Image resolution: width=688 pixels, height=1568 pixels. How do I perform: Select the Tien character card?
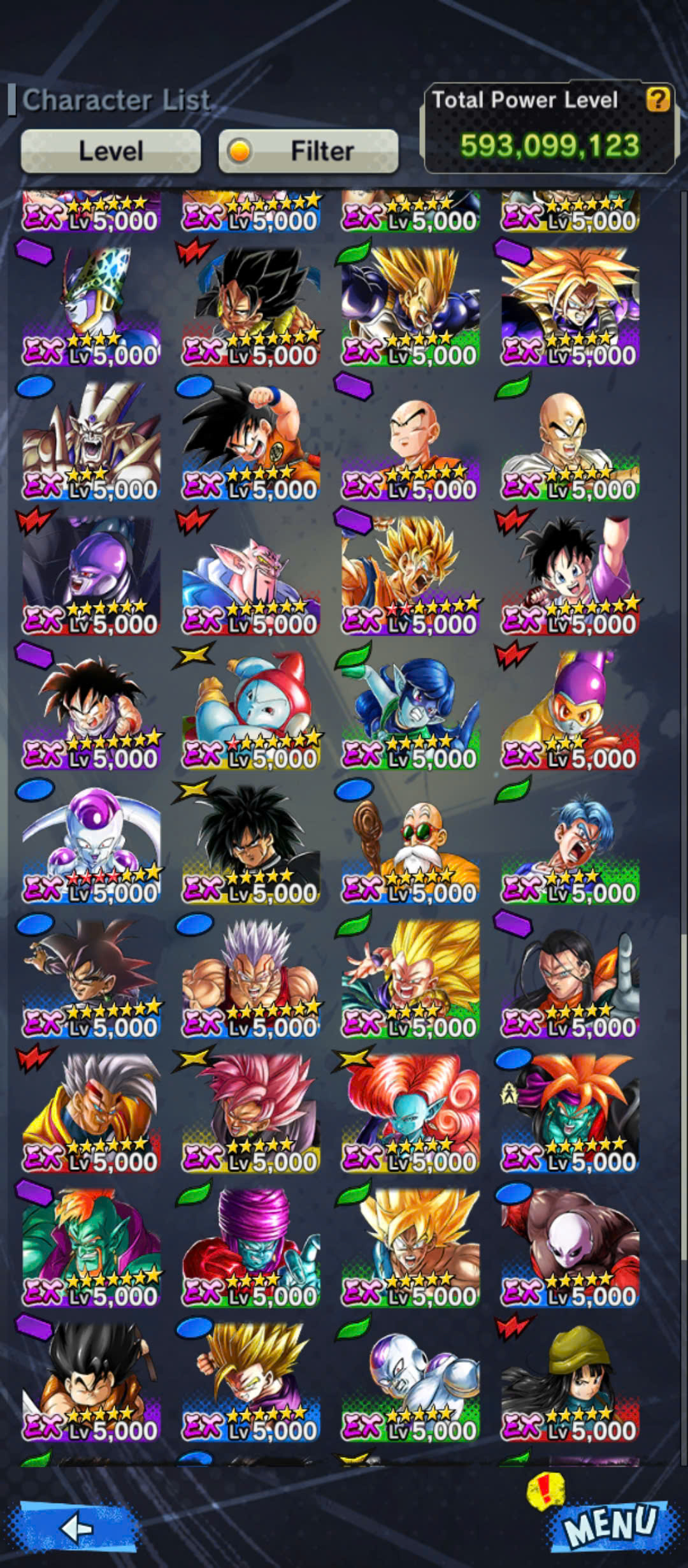coord(570,441)
